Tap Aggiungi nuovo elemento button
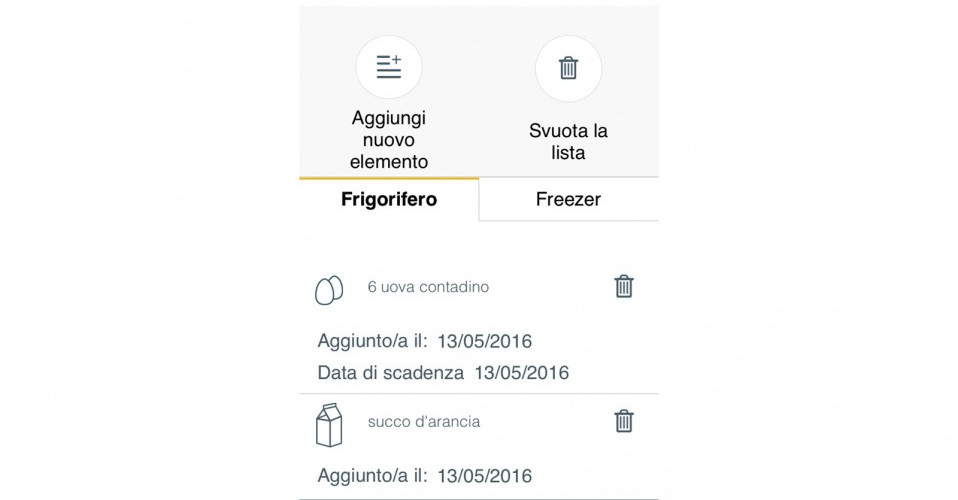This screenshot has height=500, width=958. tap(389, 68)
